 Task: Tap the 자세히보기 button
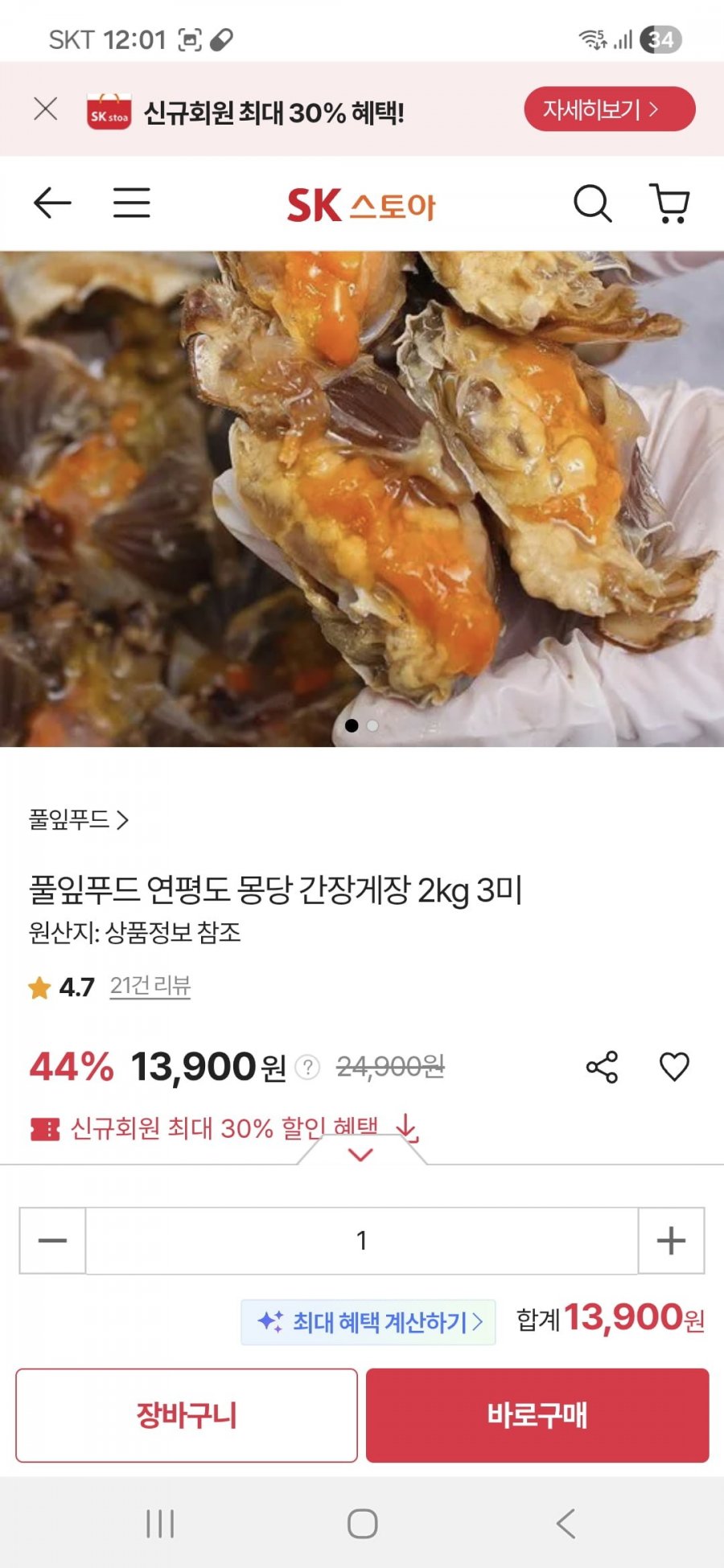point(609,109)
